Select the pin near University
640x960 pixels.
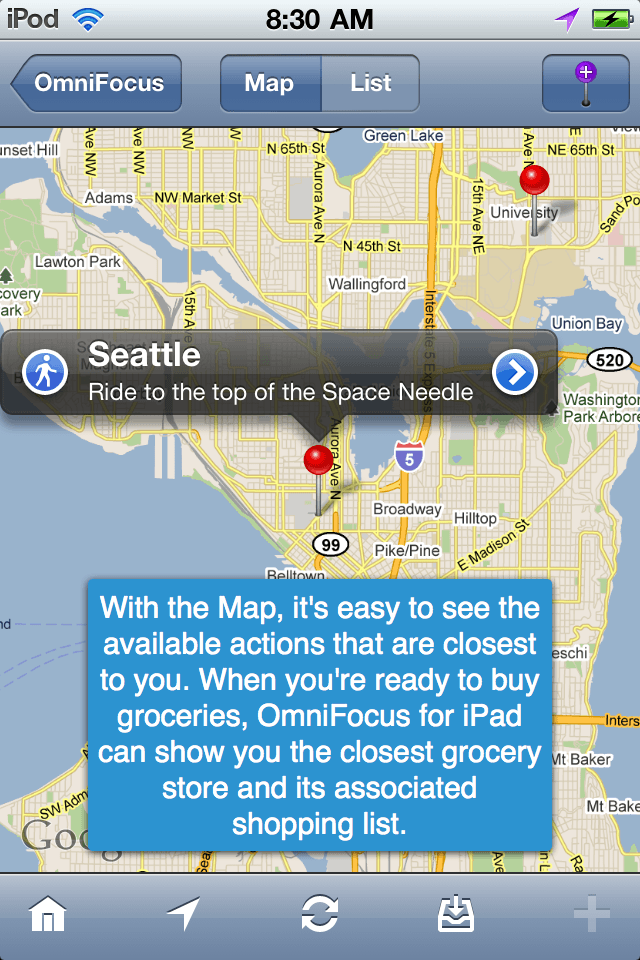point(534,183)
